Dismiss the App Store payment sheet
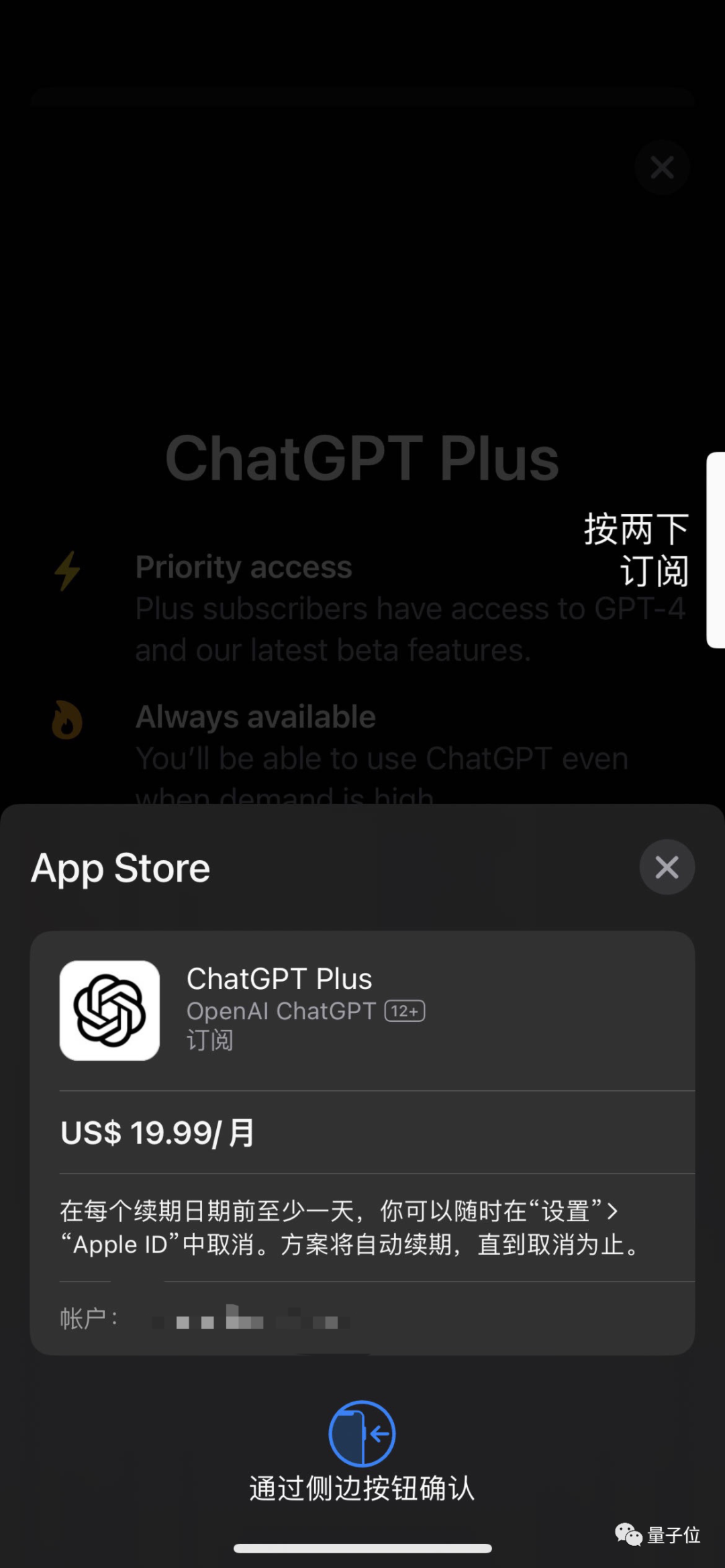Viewport: 725px width, 1568px height. pyautogui.click(x=667, y=867)
